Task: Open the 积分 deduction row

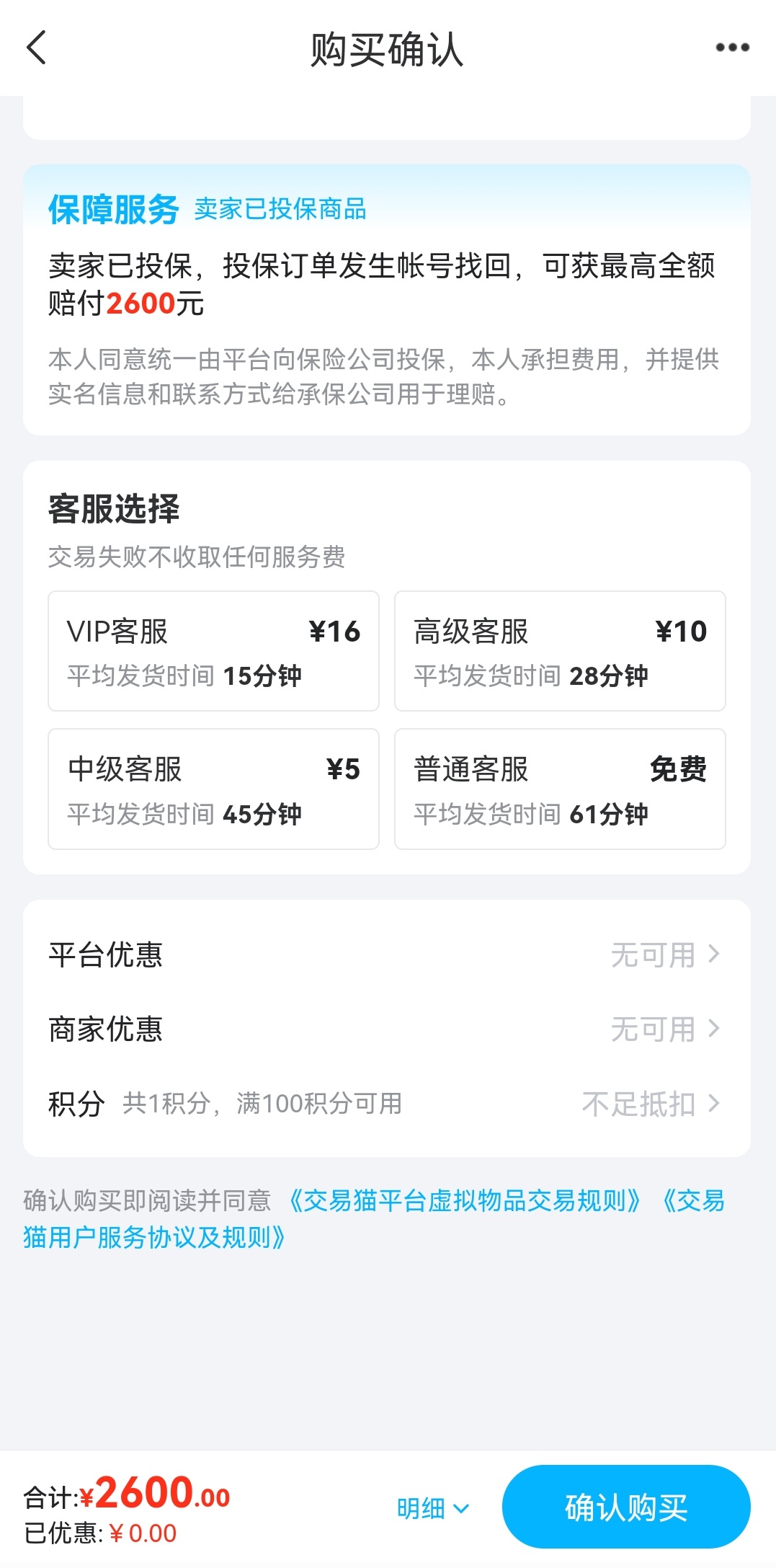Action: pos(387,1103)
